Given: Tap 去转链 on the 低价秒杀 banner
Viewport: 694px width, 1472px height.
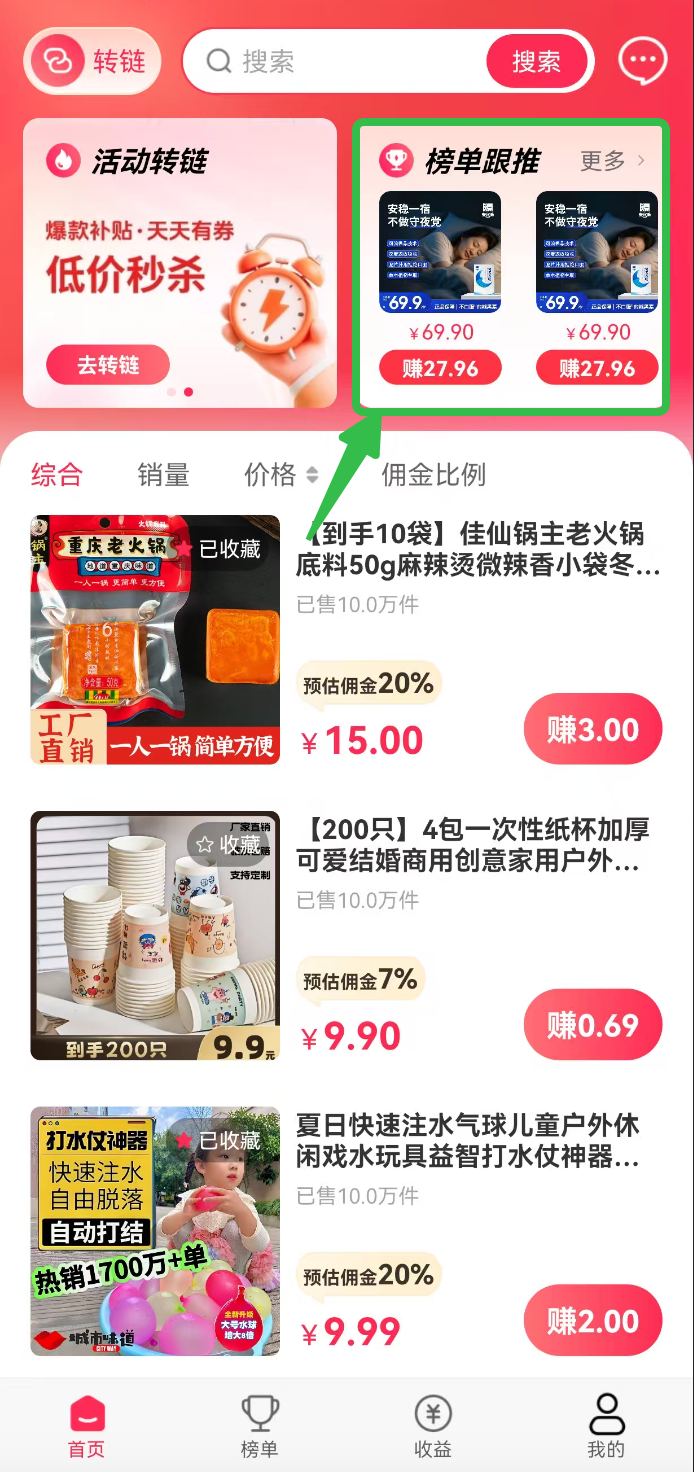Looking at the screenshot, I should point(108,365).
